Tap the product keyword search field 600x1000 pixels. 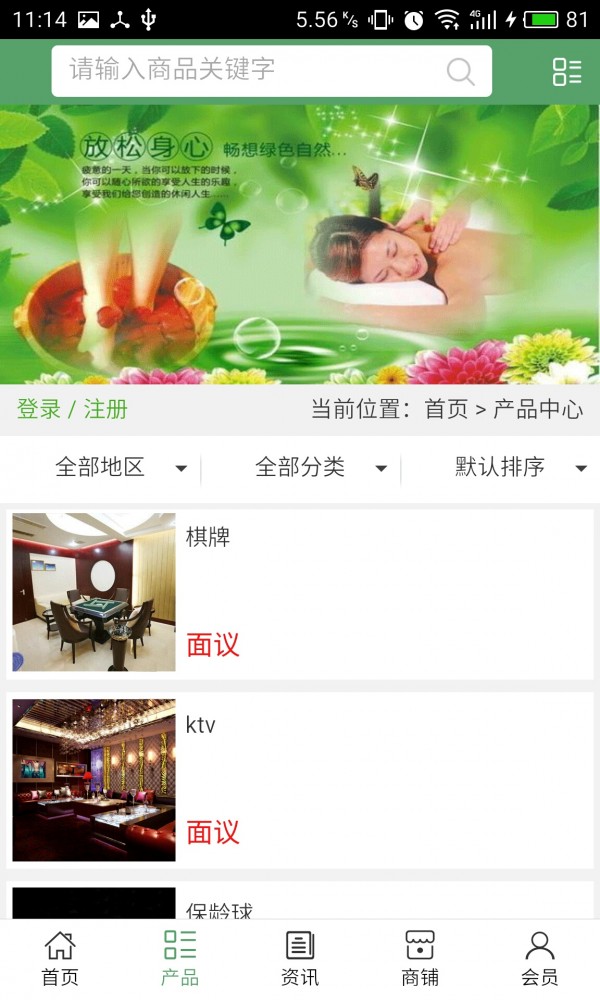250,70
